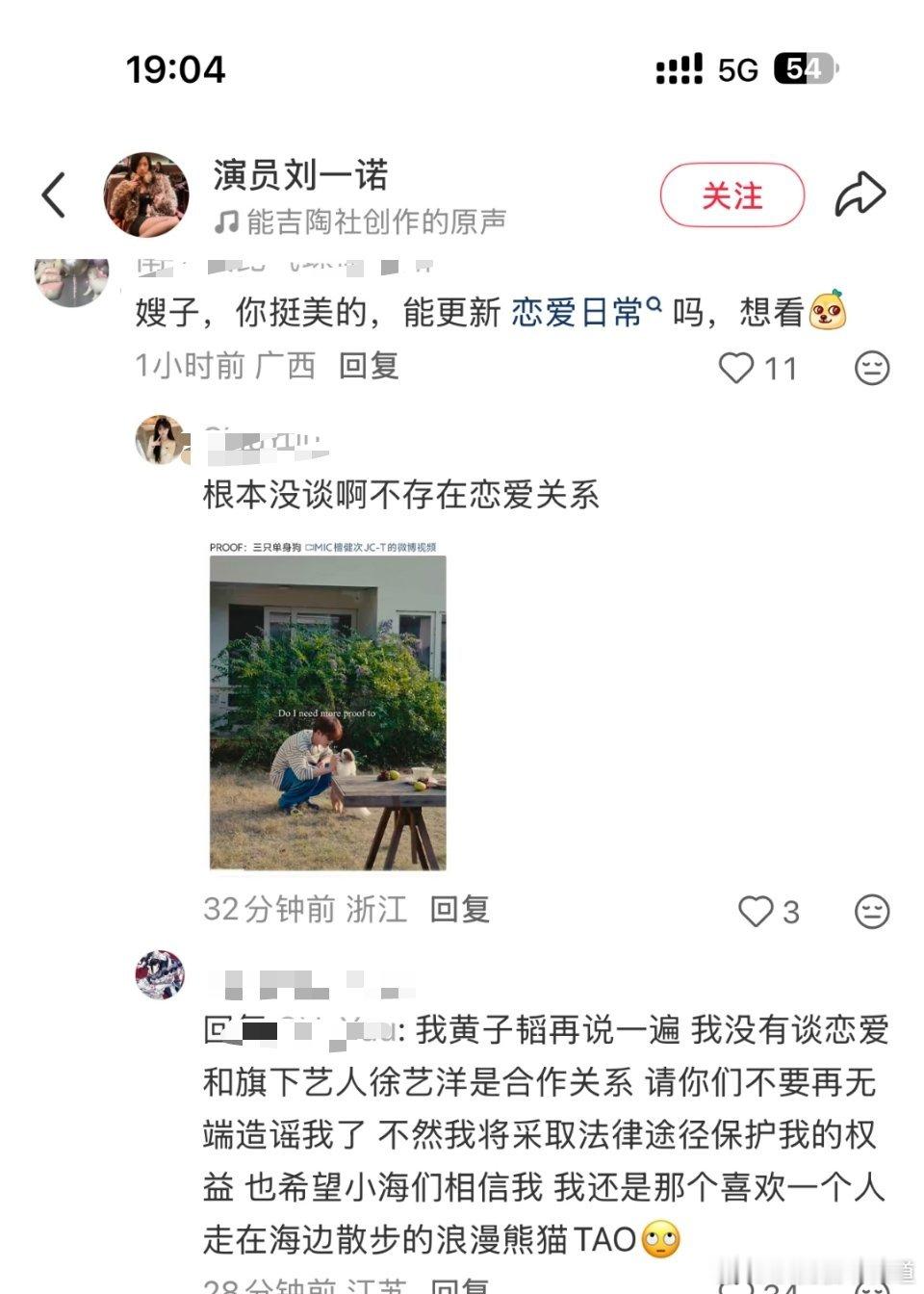Viewport: 924px width, 1294px height.
Task: Play the original sound by the music note icon
Action: click(x=224, y=221)
